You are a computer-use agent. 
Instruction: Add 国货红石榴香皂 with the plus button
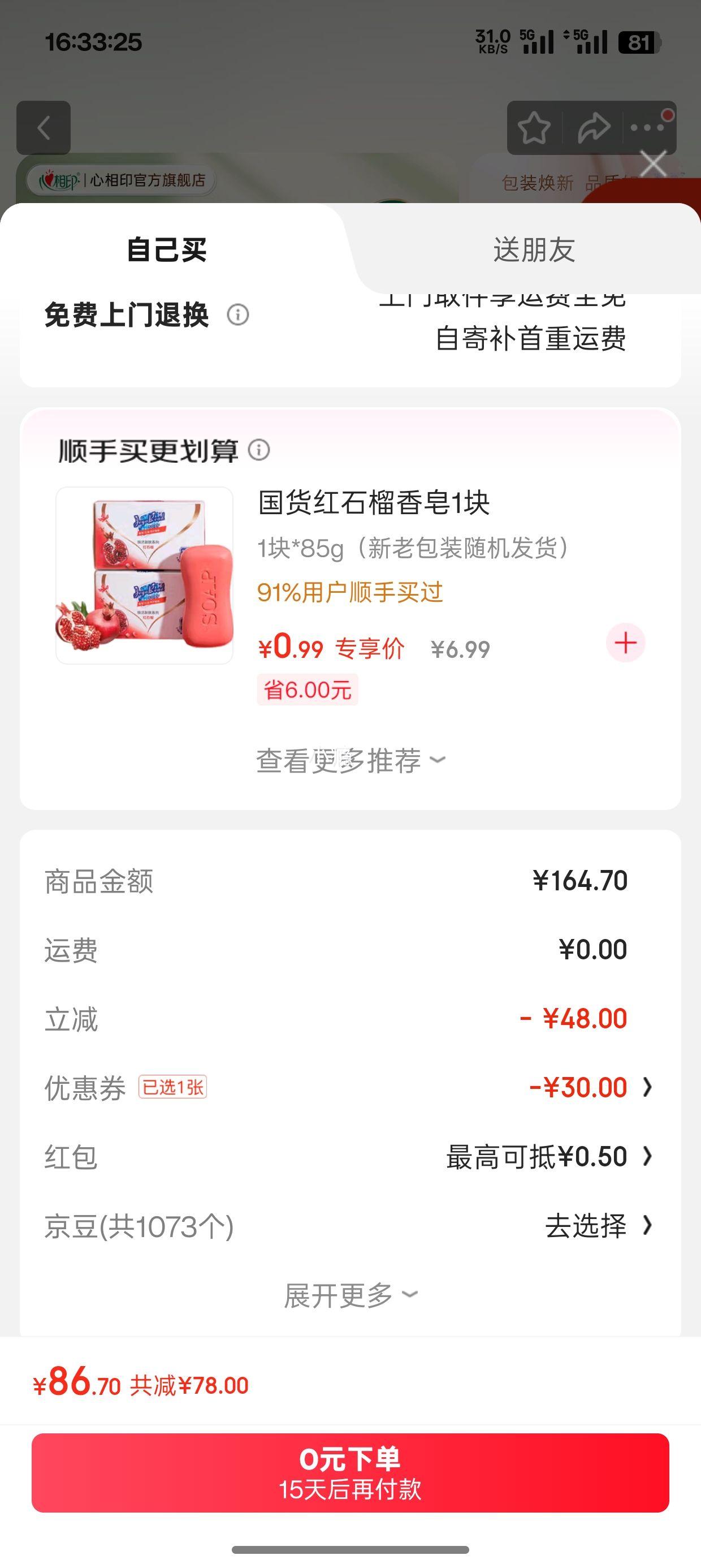[x=625, y=643]
